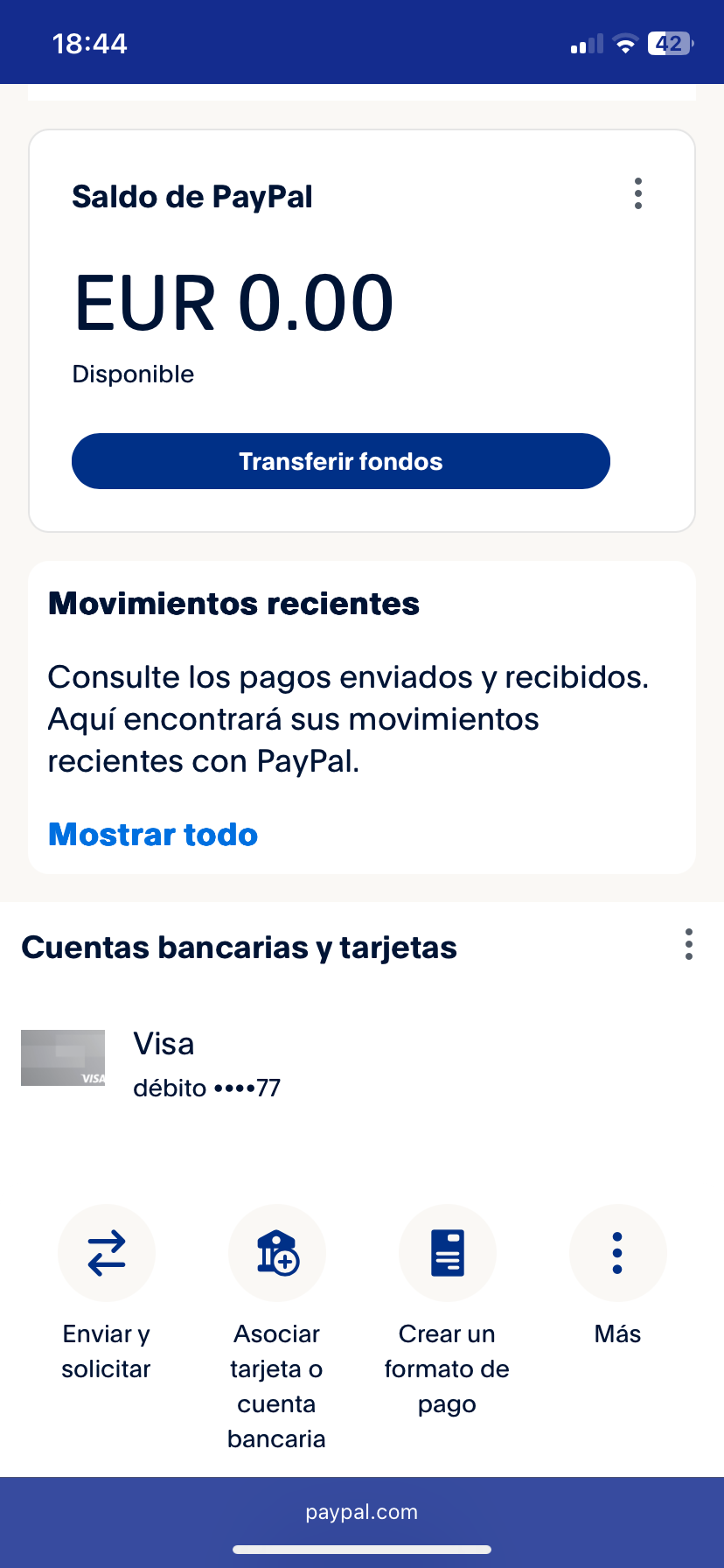Open the Mostrar todo link
Image resolution: width=724 pixels, height=1568 pixels.
pyautogui.click(x=153, y=835)
